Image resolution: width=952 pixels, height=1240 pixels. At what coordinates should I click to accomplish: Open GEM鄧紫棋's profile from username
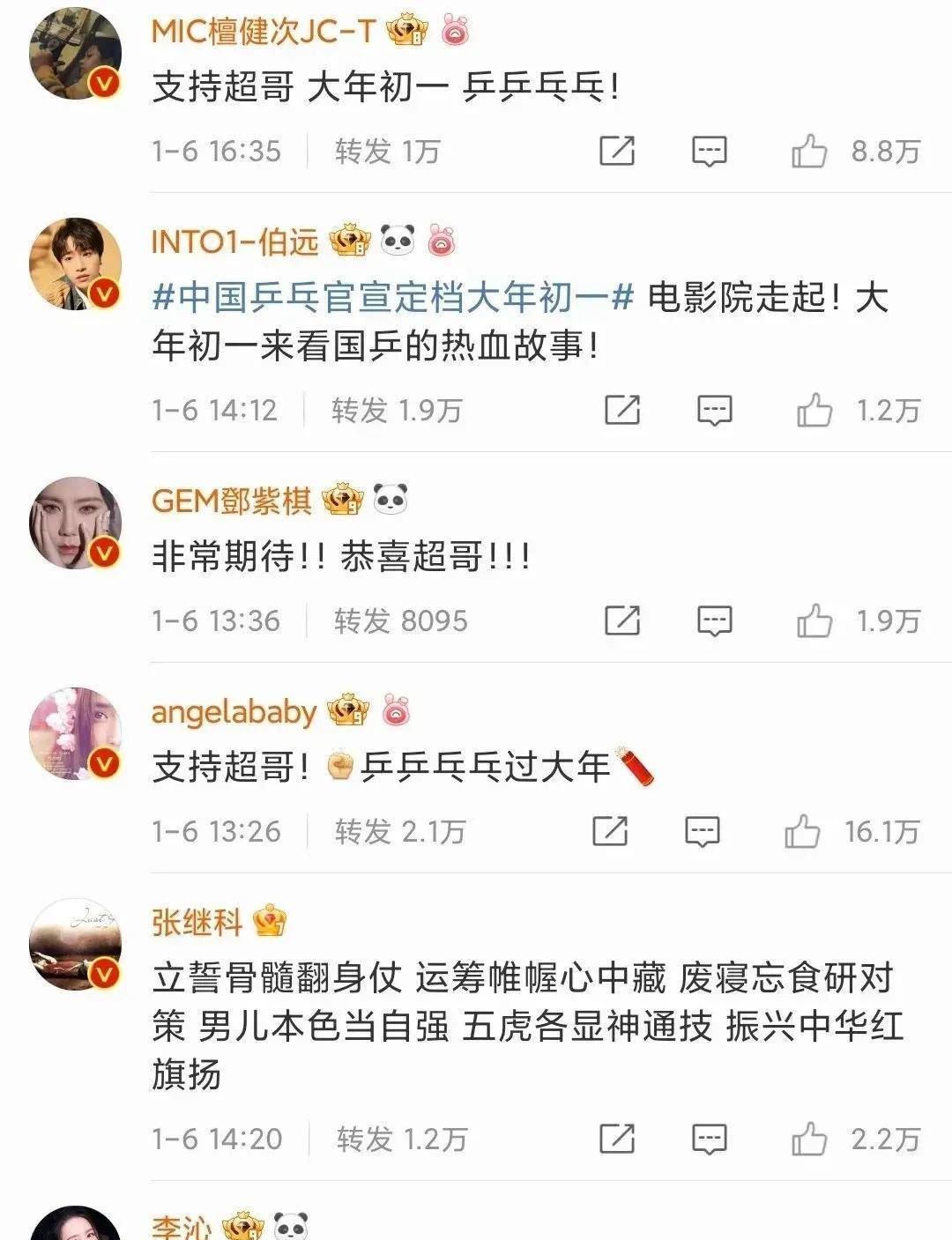(232, 501)
